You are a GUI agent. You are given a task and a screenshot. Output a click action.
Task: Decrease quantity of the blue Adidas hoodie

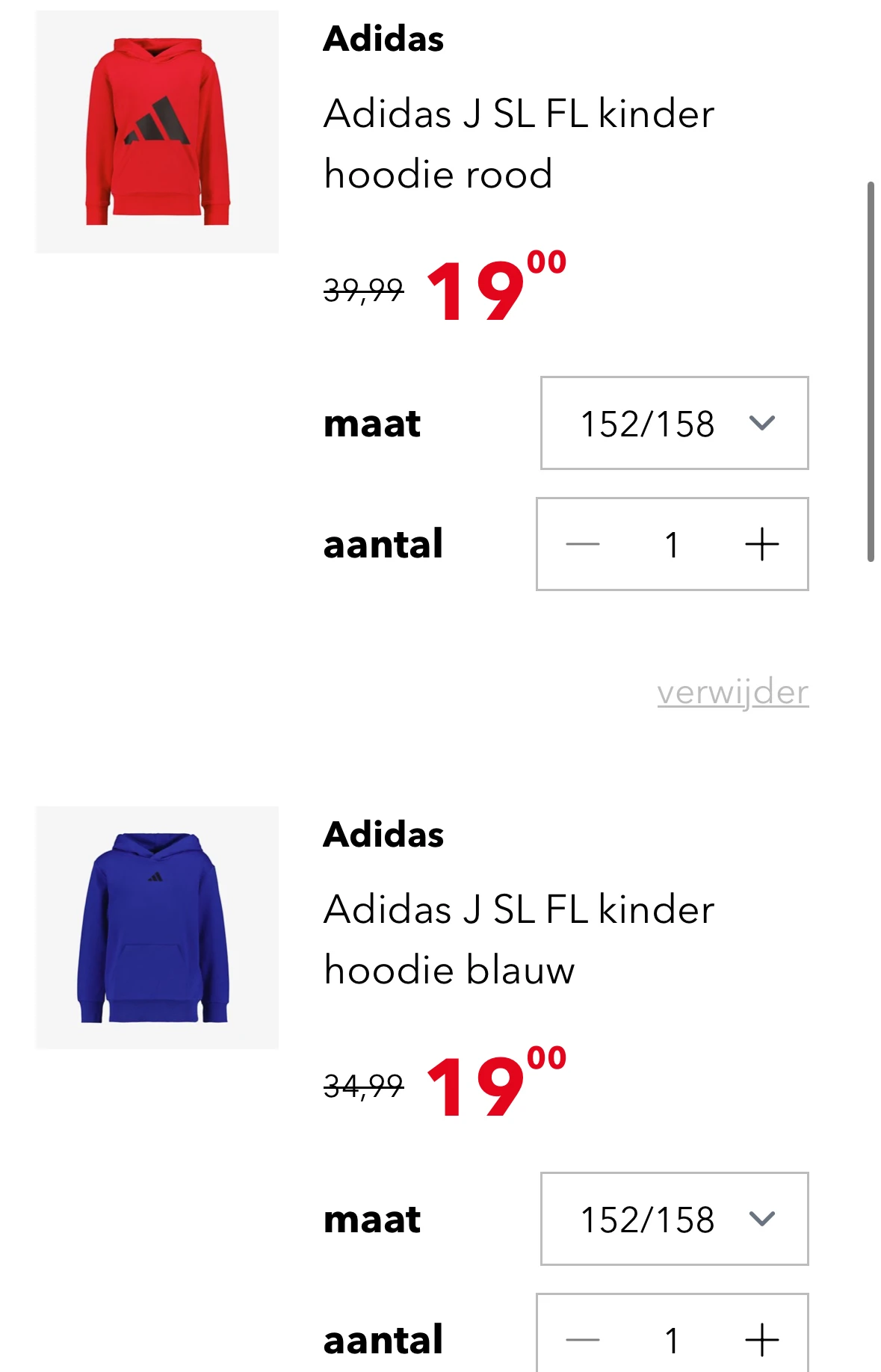[582, 1338]
